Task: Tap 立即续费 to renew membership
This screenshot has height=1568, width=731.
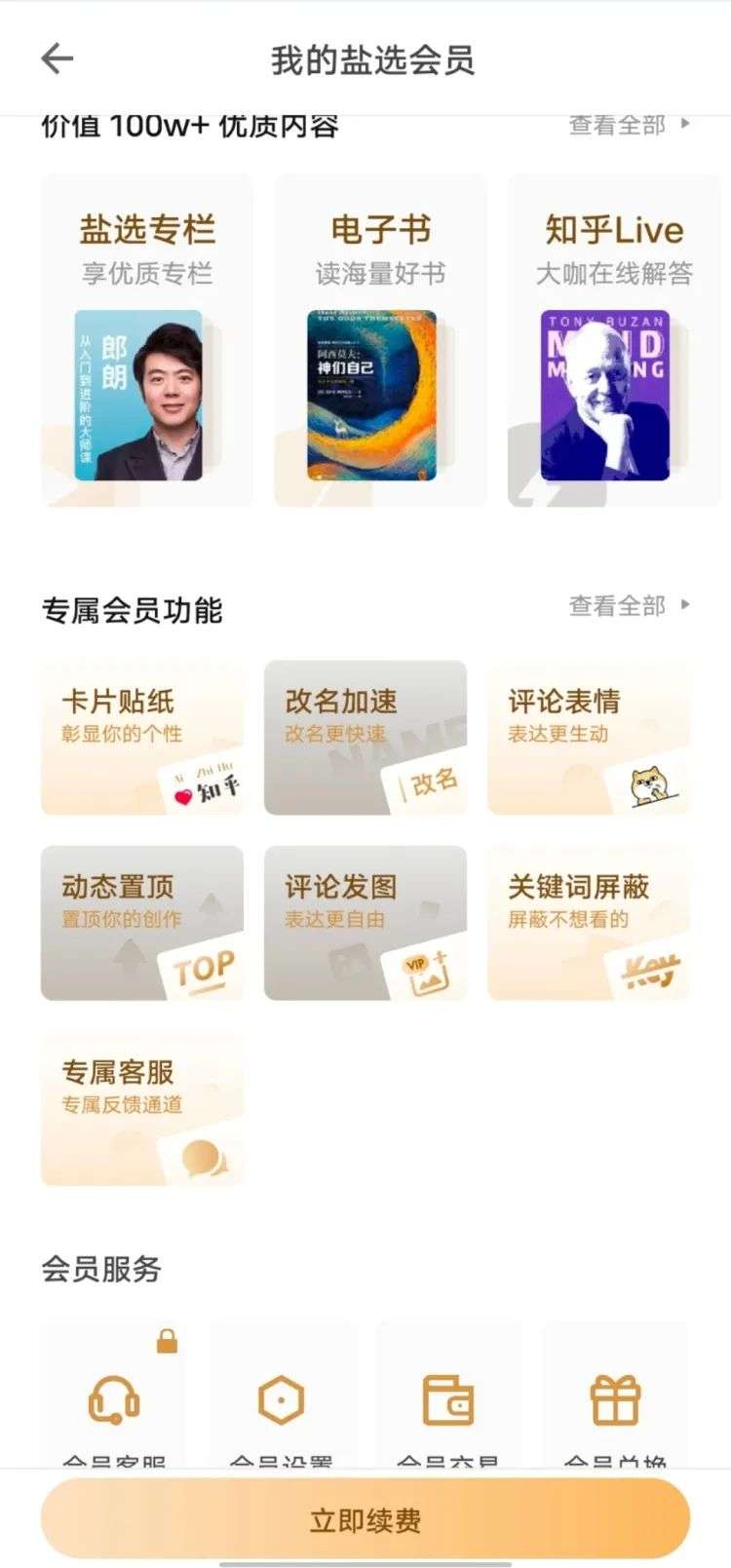Action: 365,1520
